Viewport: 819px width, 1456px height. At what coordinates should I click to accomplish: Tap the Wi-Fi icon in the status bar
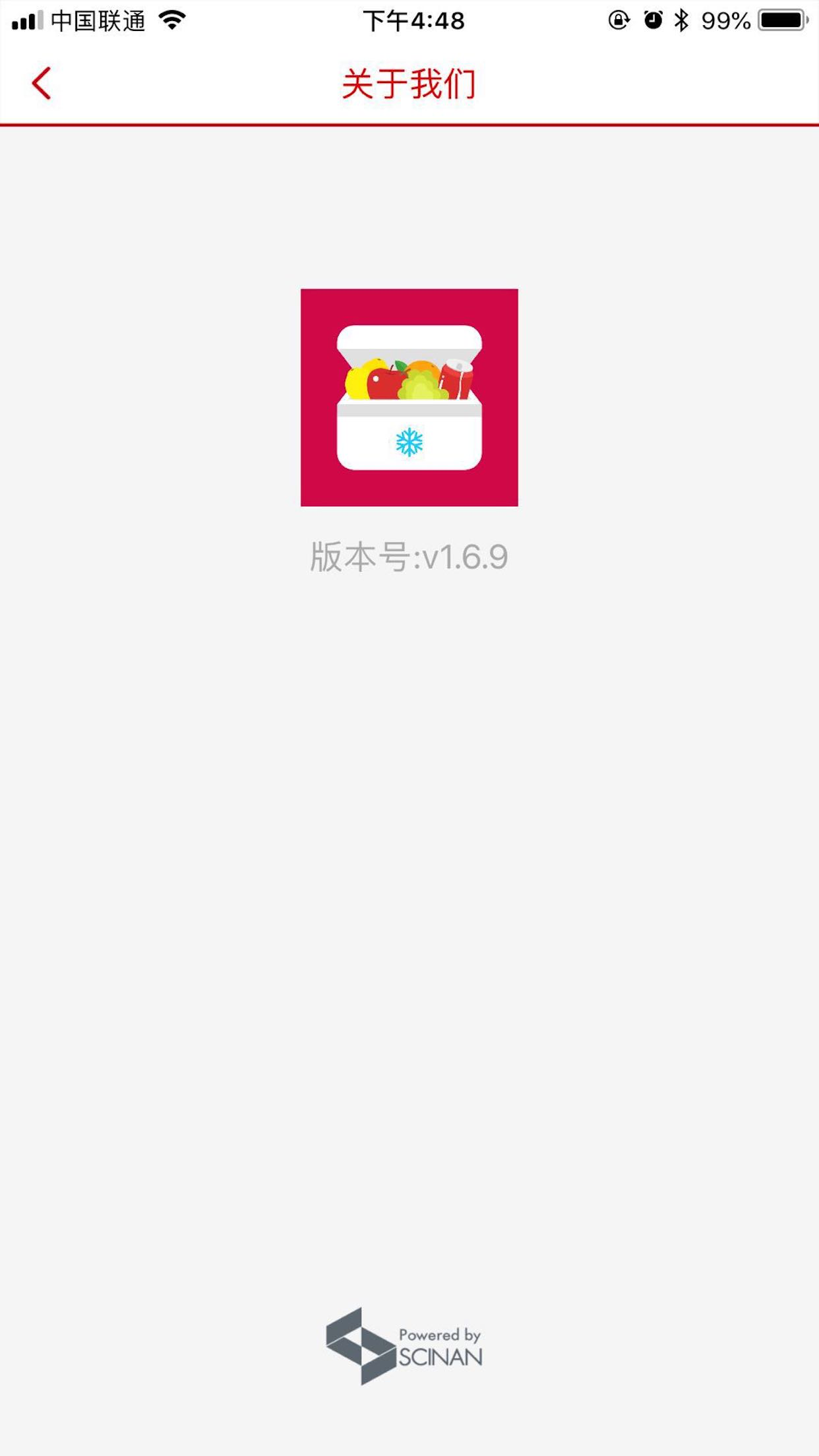(x=170, y=20)
